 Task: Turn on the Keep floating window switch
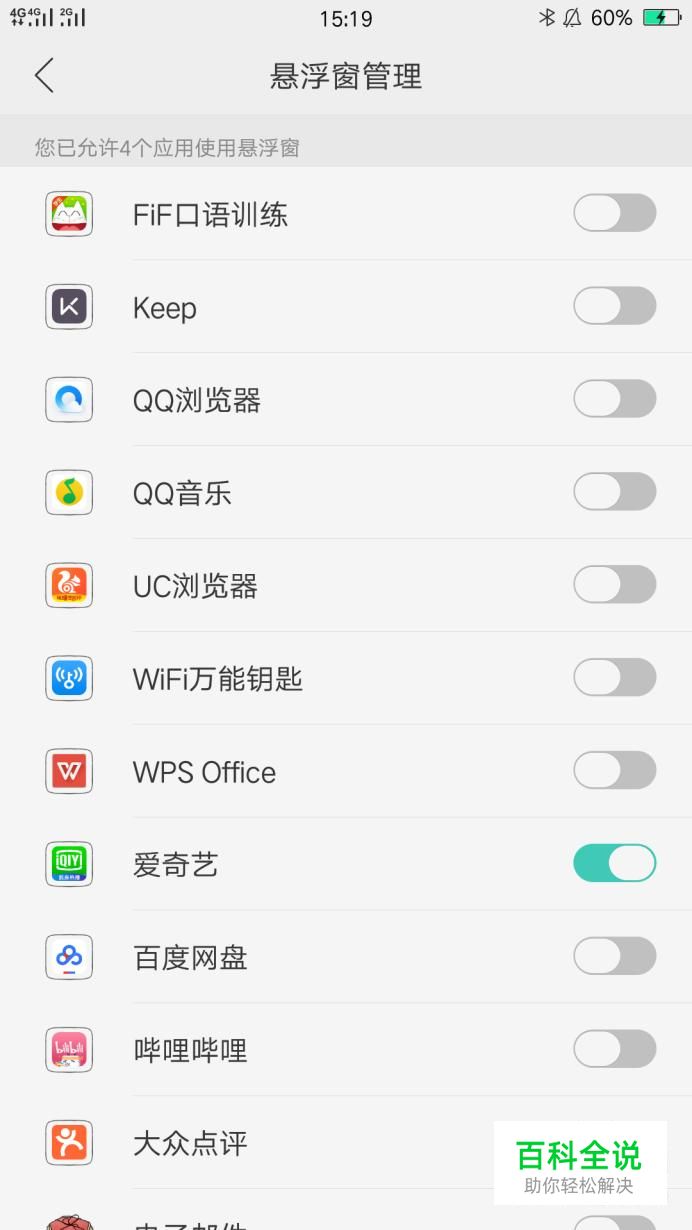pos(614,306)
